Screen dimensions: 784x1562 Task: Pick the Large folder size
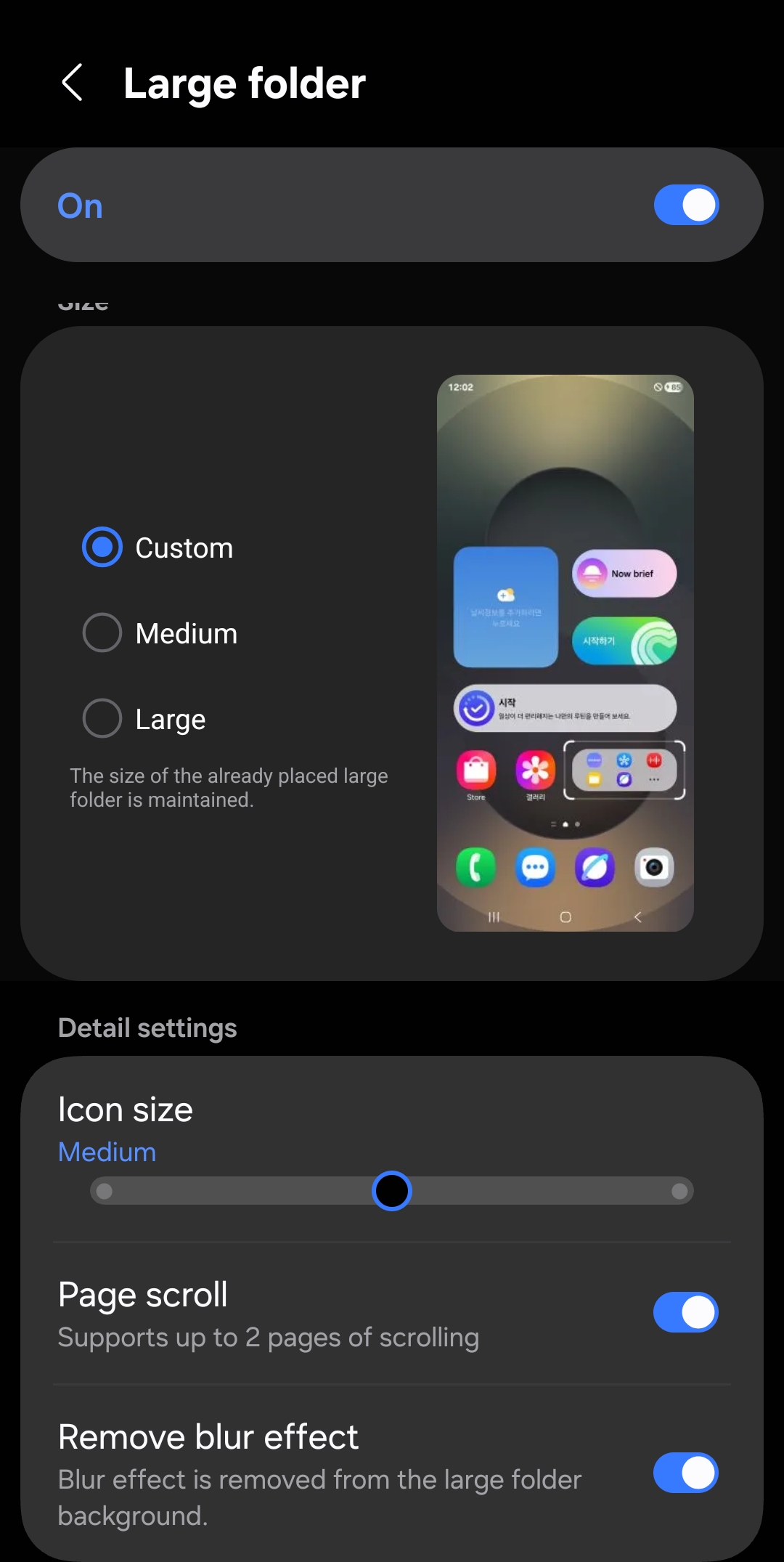pyautogui.click(x=102, y=719)
